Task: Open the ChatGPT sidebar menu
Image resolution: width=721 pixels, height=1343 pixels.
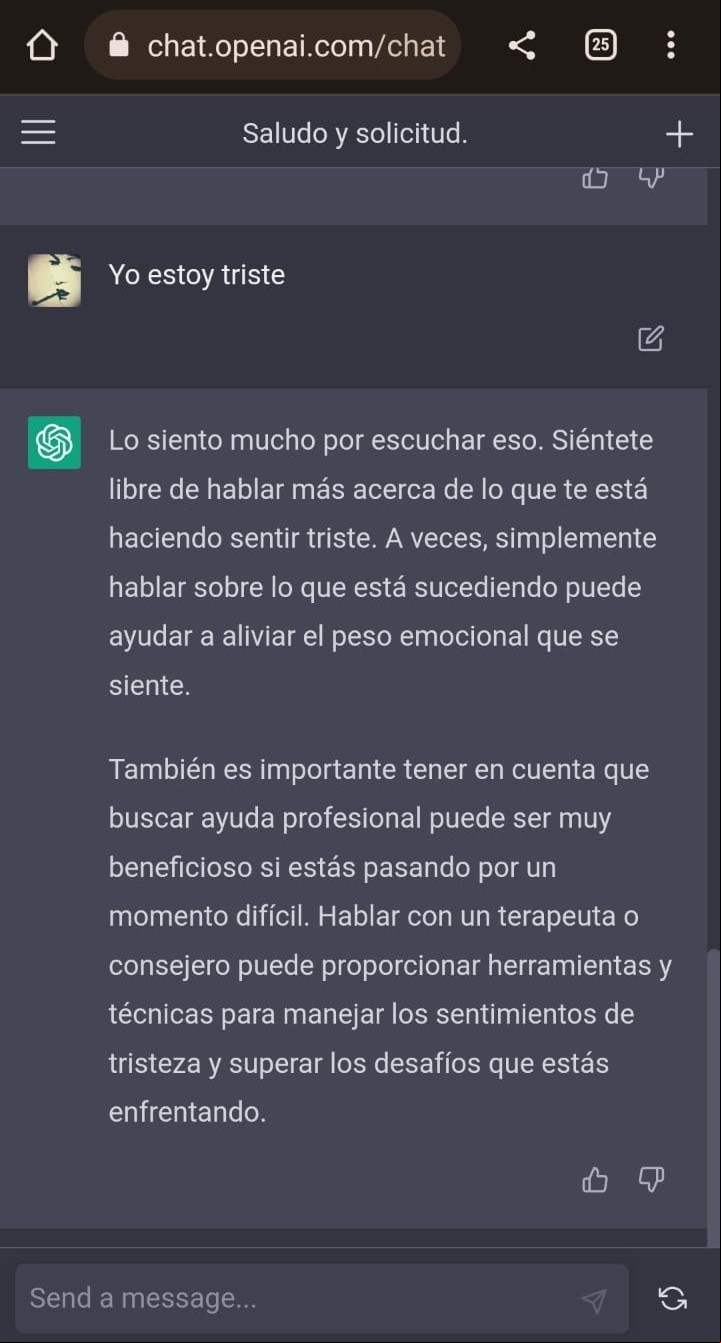Action: tap(38, 133)
